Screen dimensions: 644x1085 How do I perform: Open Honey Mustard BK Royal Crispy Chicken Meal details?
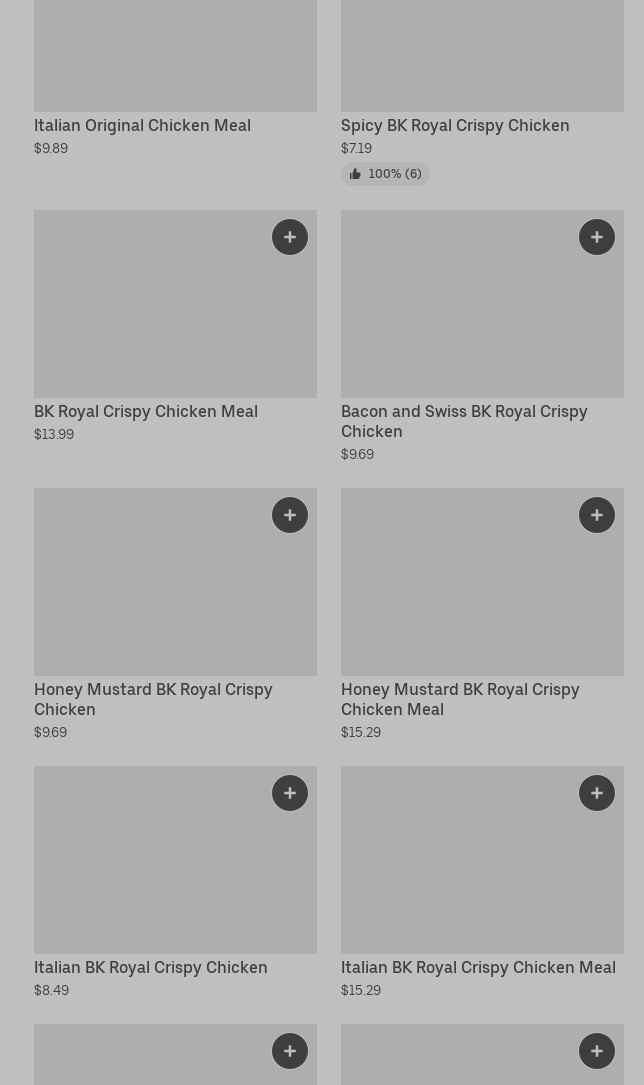pos(460,699)
